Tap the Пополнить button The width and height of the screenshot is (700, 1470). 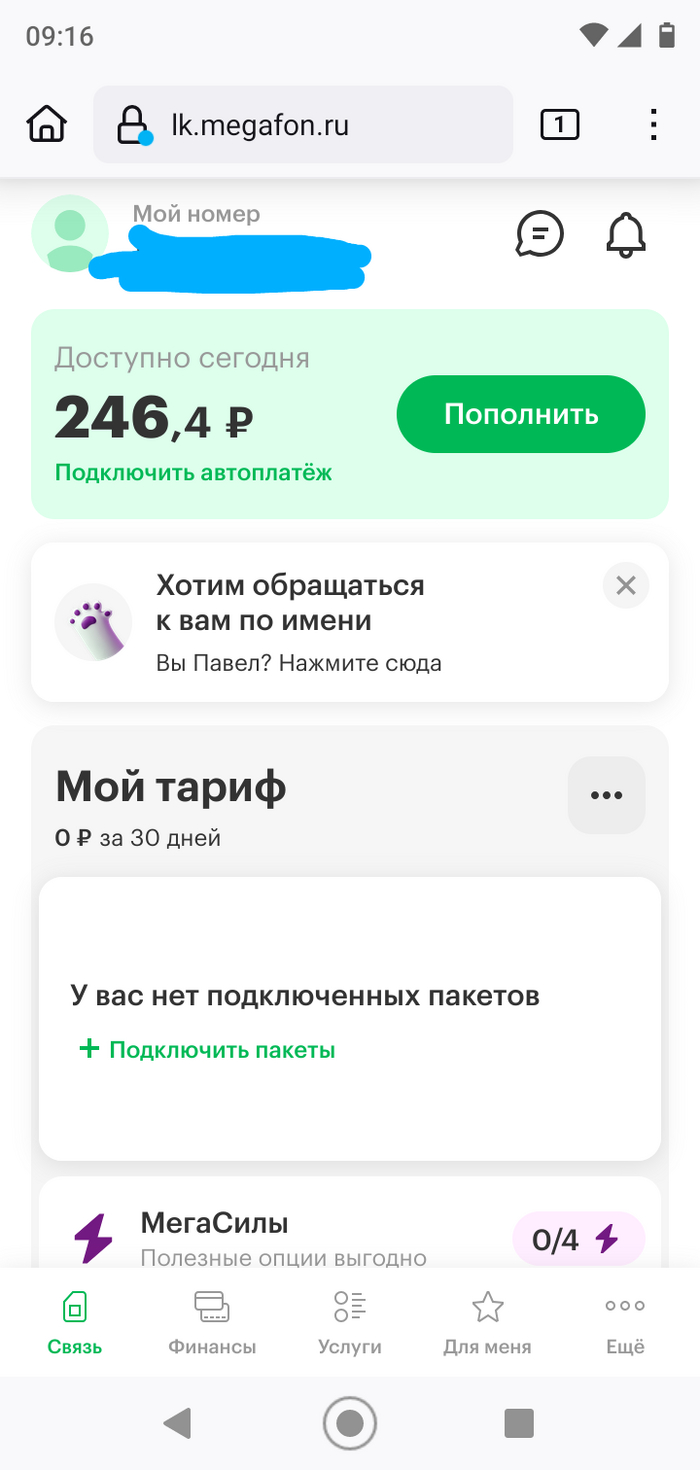click(520, 414)
